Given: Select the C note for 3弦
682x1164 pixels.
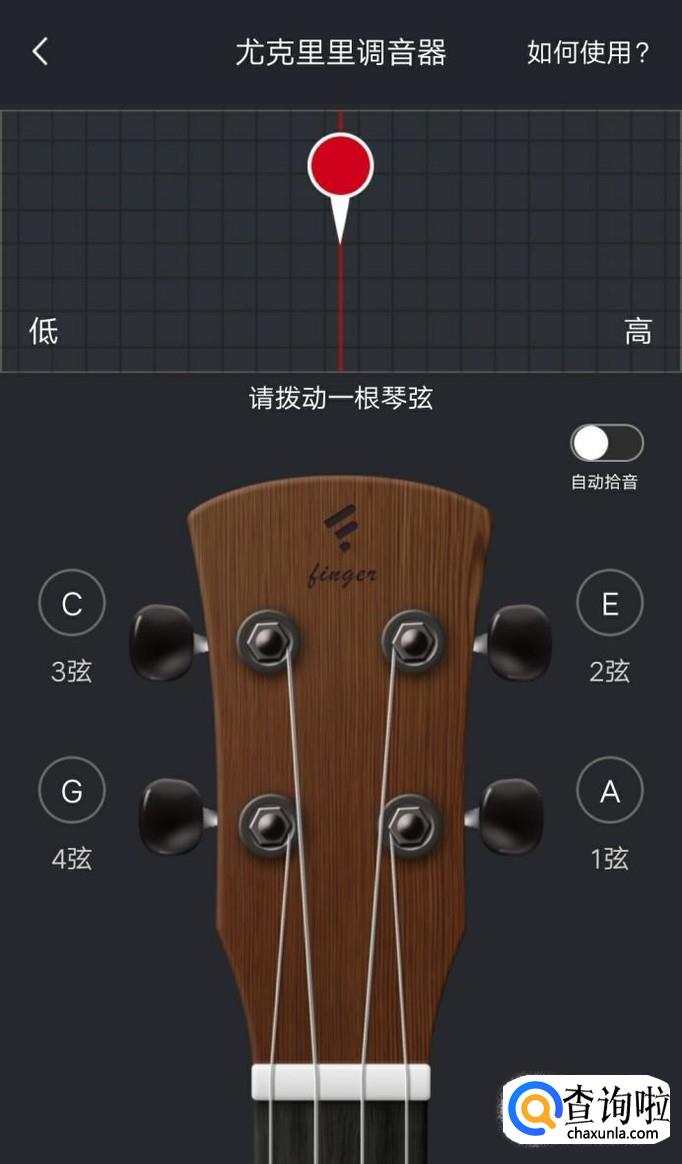Looking at the screenshot, I should (72, 604).
